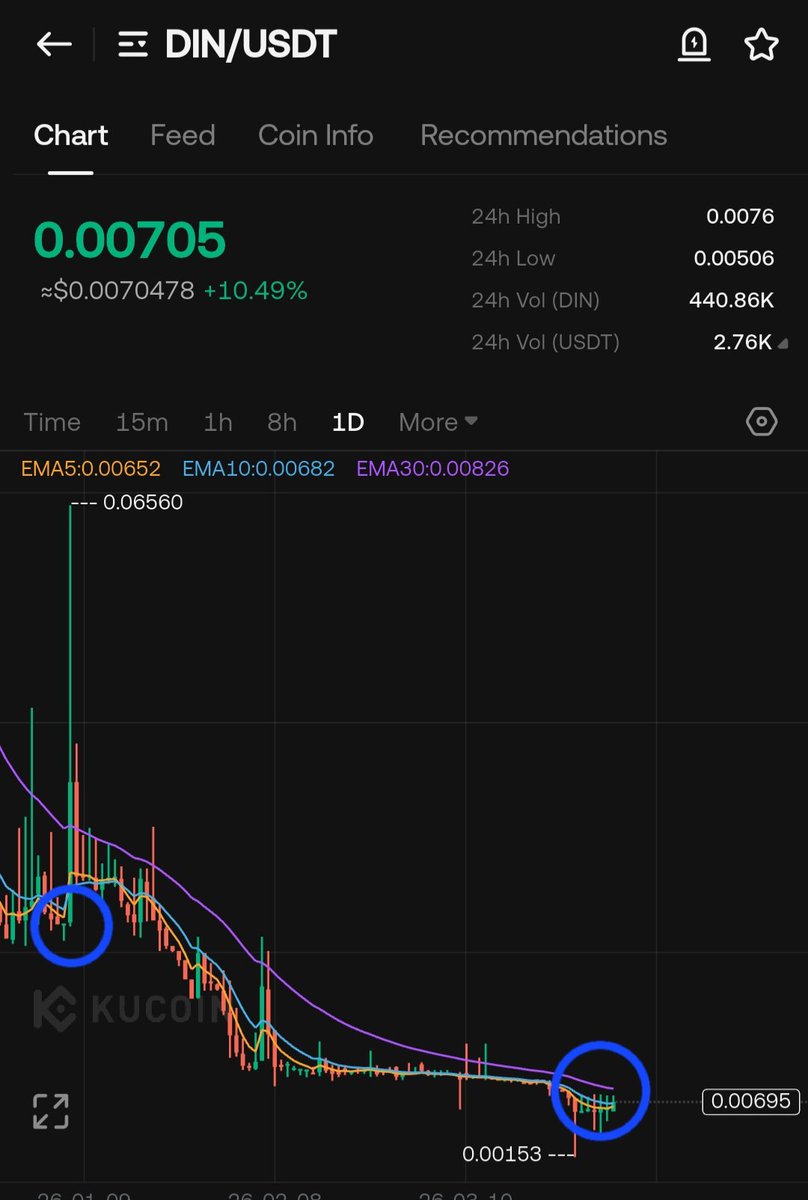Go back with the arrow icon
The height and width of the screenshot is (1200, 808).
pos(54,44)
